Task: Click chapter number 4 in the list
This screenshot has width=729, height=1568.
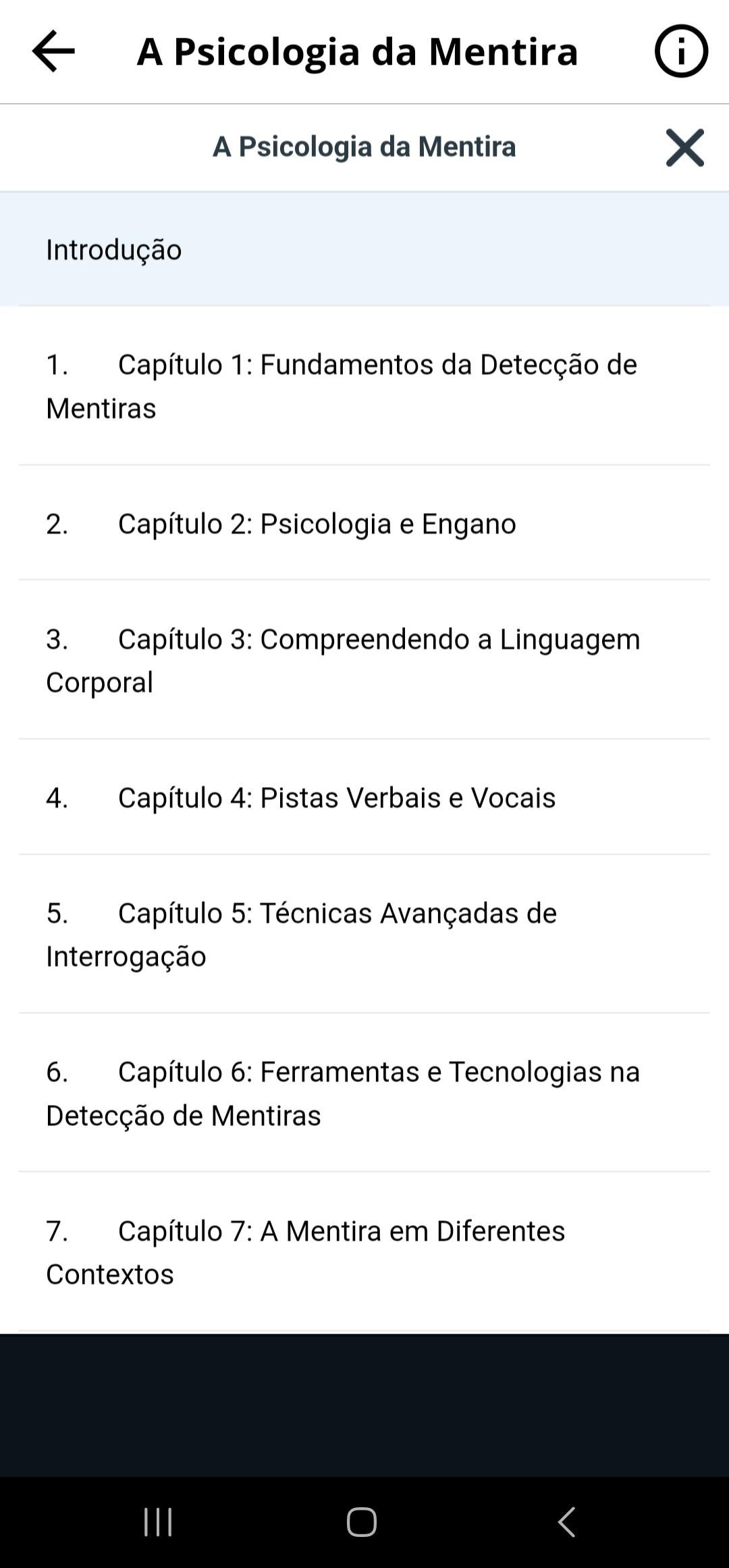Action: click(x=57, y=797)
